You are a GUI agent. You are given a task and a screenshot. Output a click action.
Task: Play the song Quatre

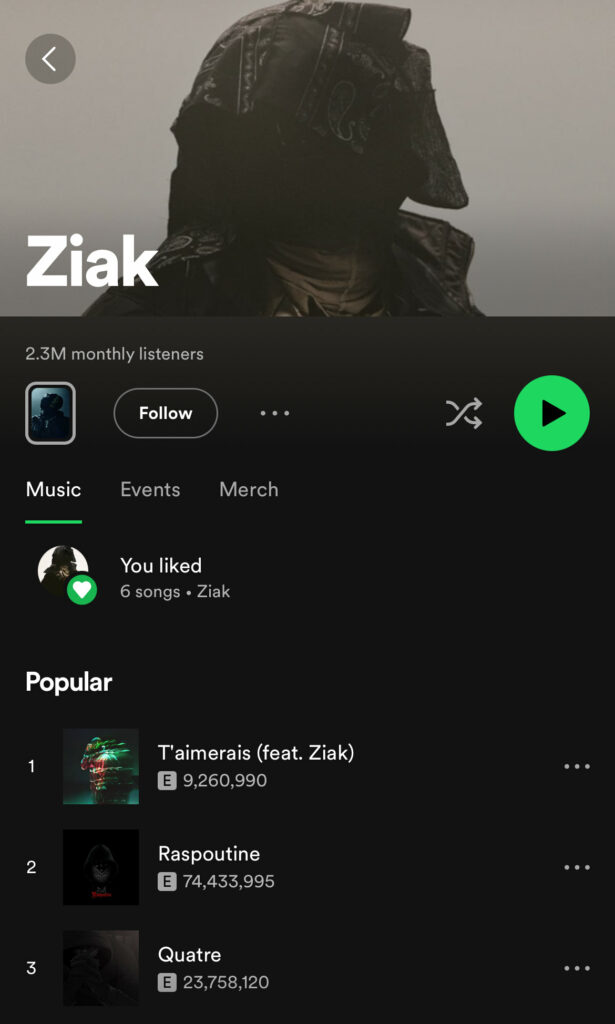[190, 967]
